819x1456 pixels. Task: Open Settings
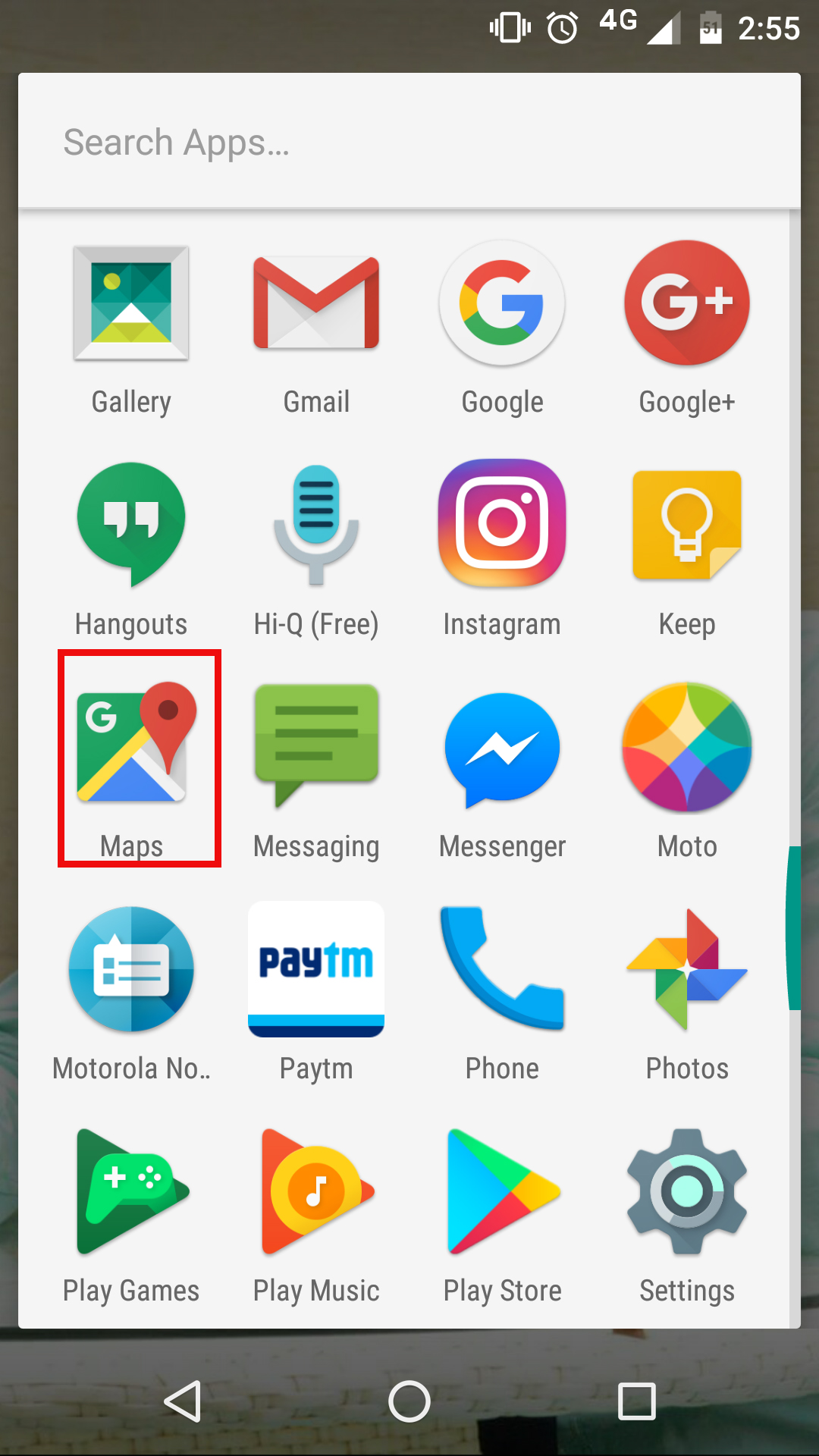point(687,1191)
